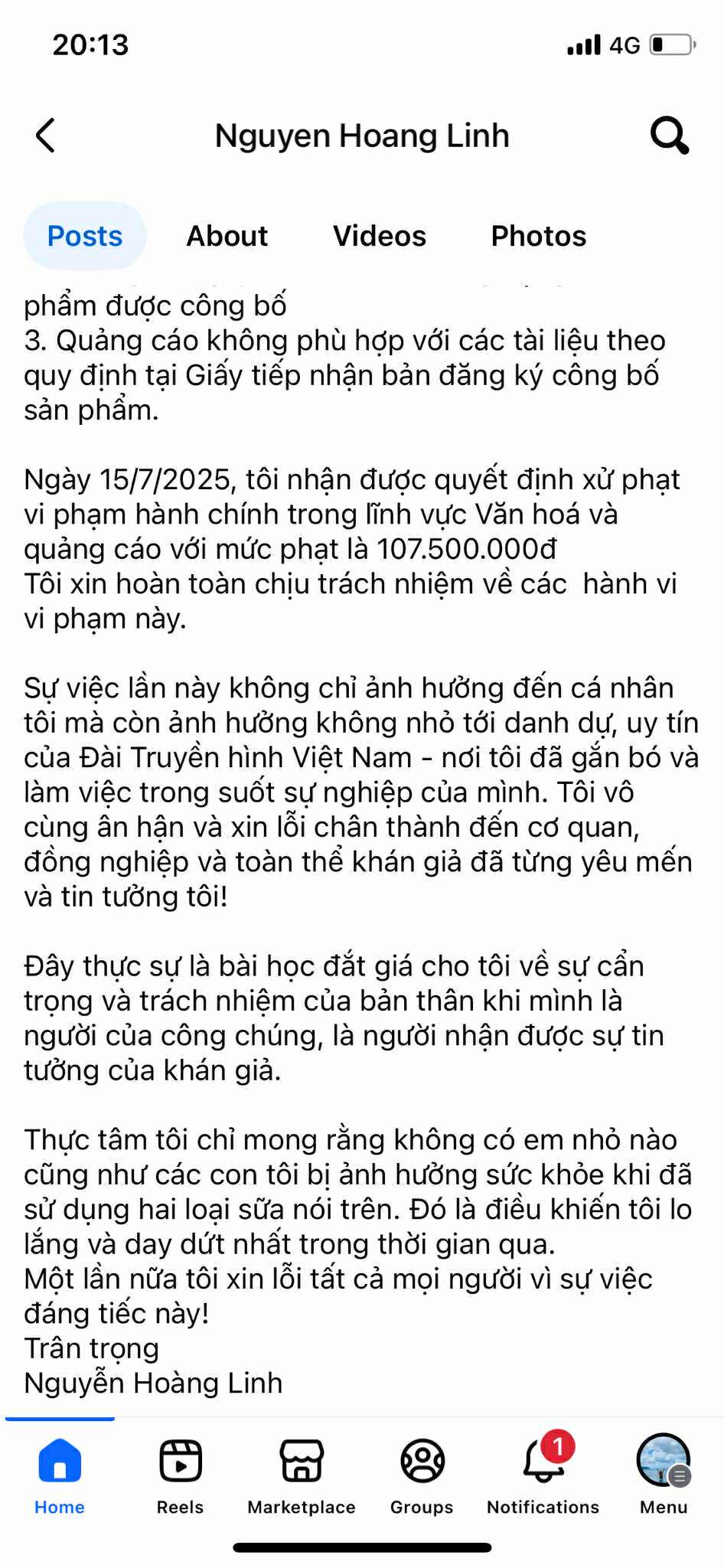Screen dimensions: 724x1568
Task: Select the Videos tab
Action: [x=380, y=236]
